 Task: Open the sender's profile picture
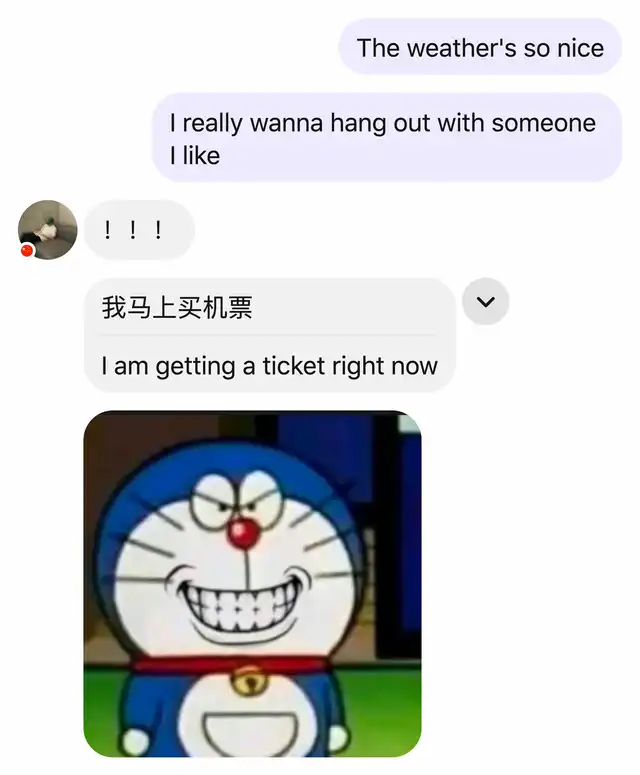click(47, 229)
